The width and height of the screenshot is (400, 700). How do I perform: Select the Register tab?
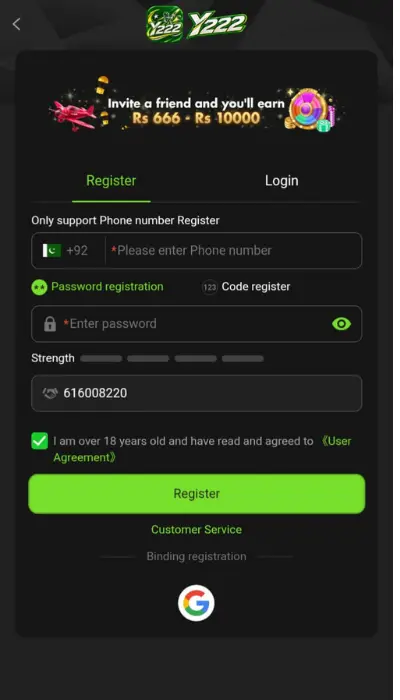(x=111, y=181)
